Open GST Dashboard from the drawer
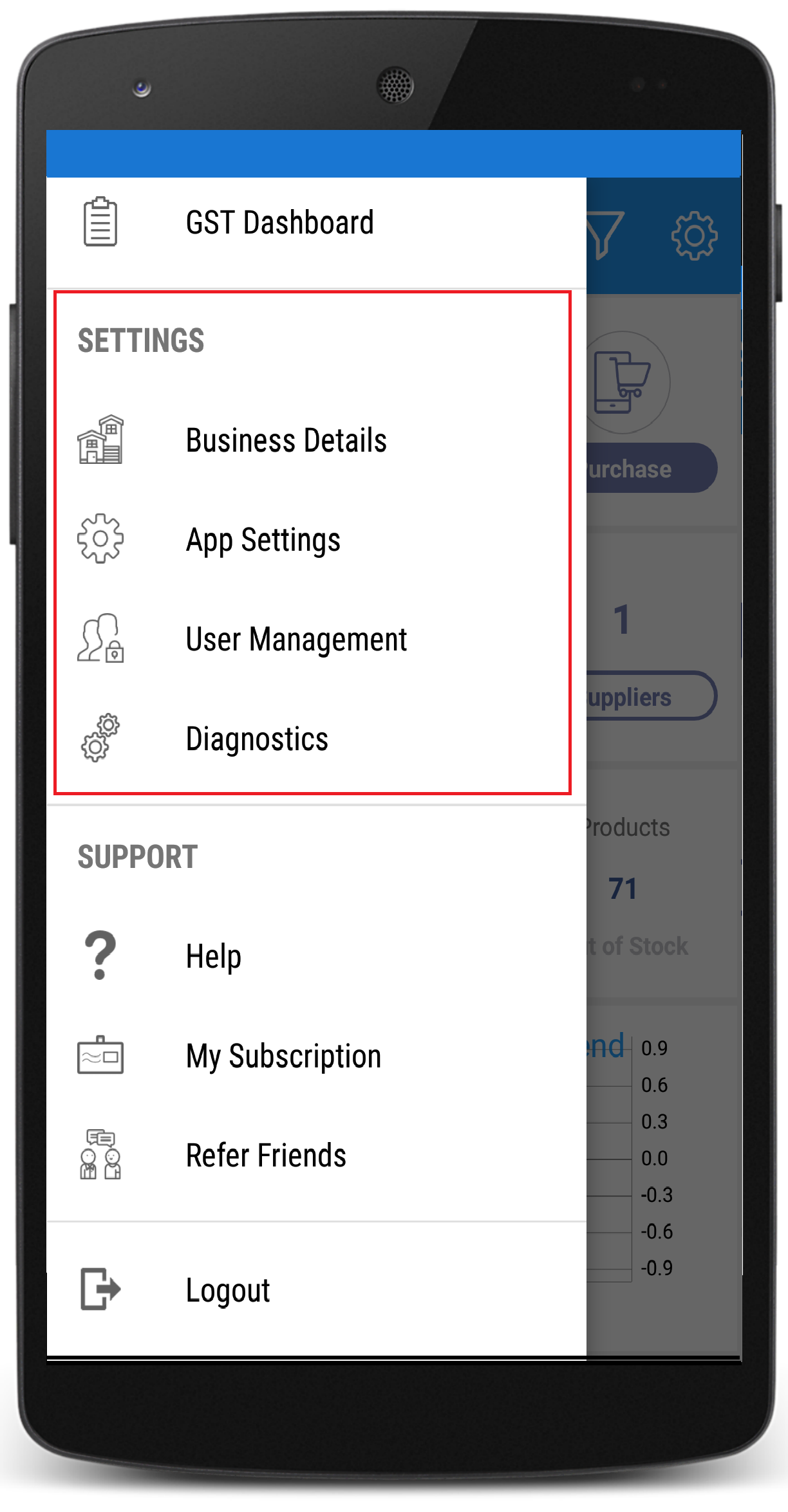Image resolution: width=788 pixels, height=1512 pixels. 316,223
